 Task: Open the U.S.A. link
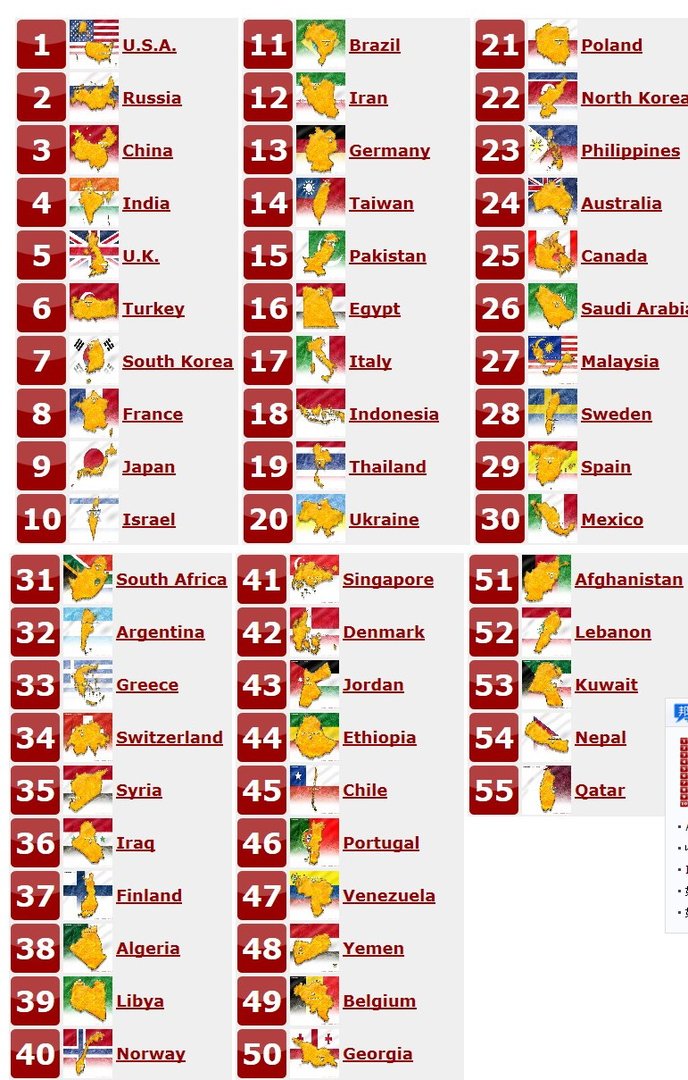pyautogui.click(x=149, y=45)
